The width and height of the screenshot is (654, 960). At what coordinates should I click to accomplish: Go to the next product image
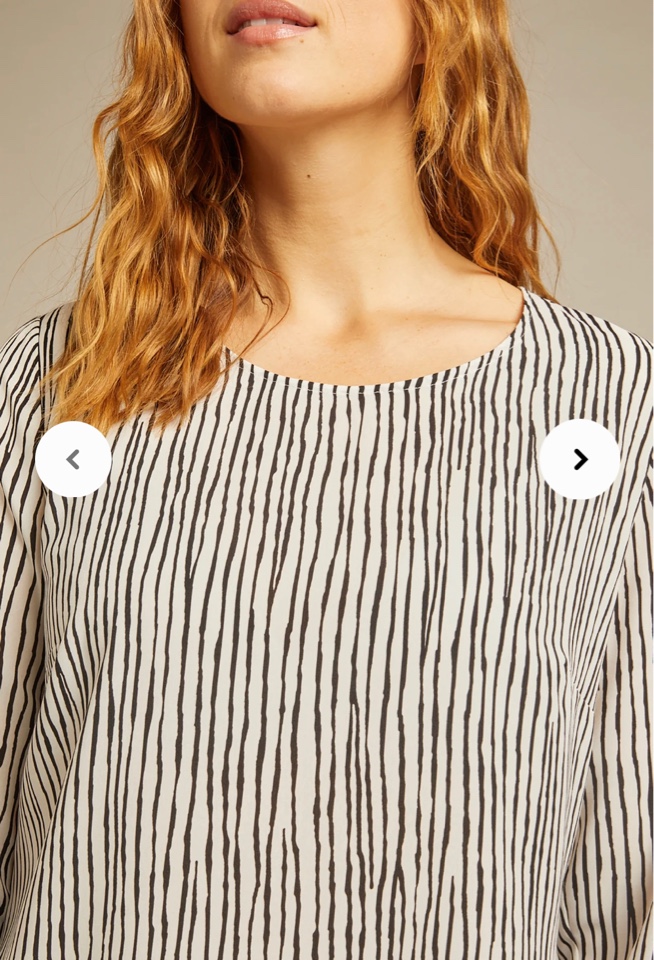580,459
